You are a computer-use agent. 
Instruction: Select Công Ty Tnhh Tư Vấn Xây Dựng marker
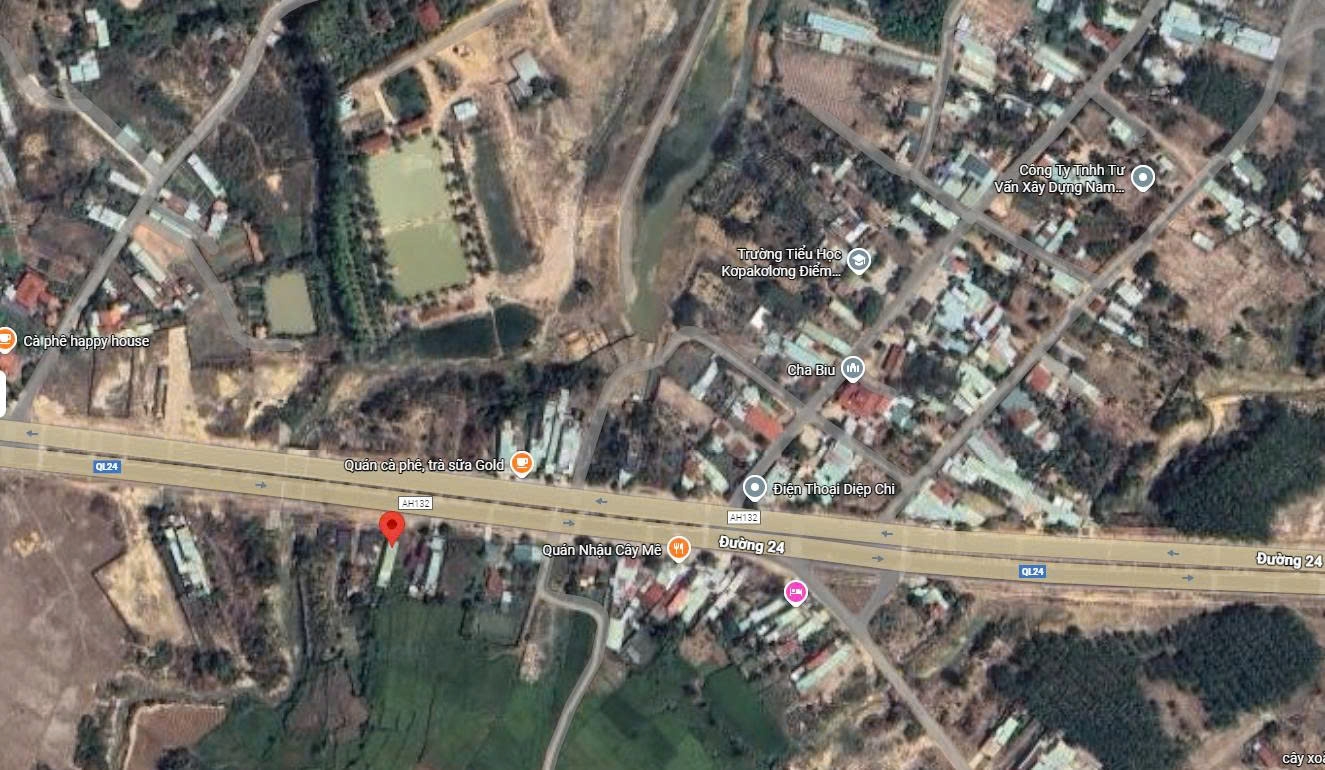(x=1142, y=178)
